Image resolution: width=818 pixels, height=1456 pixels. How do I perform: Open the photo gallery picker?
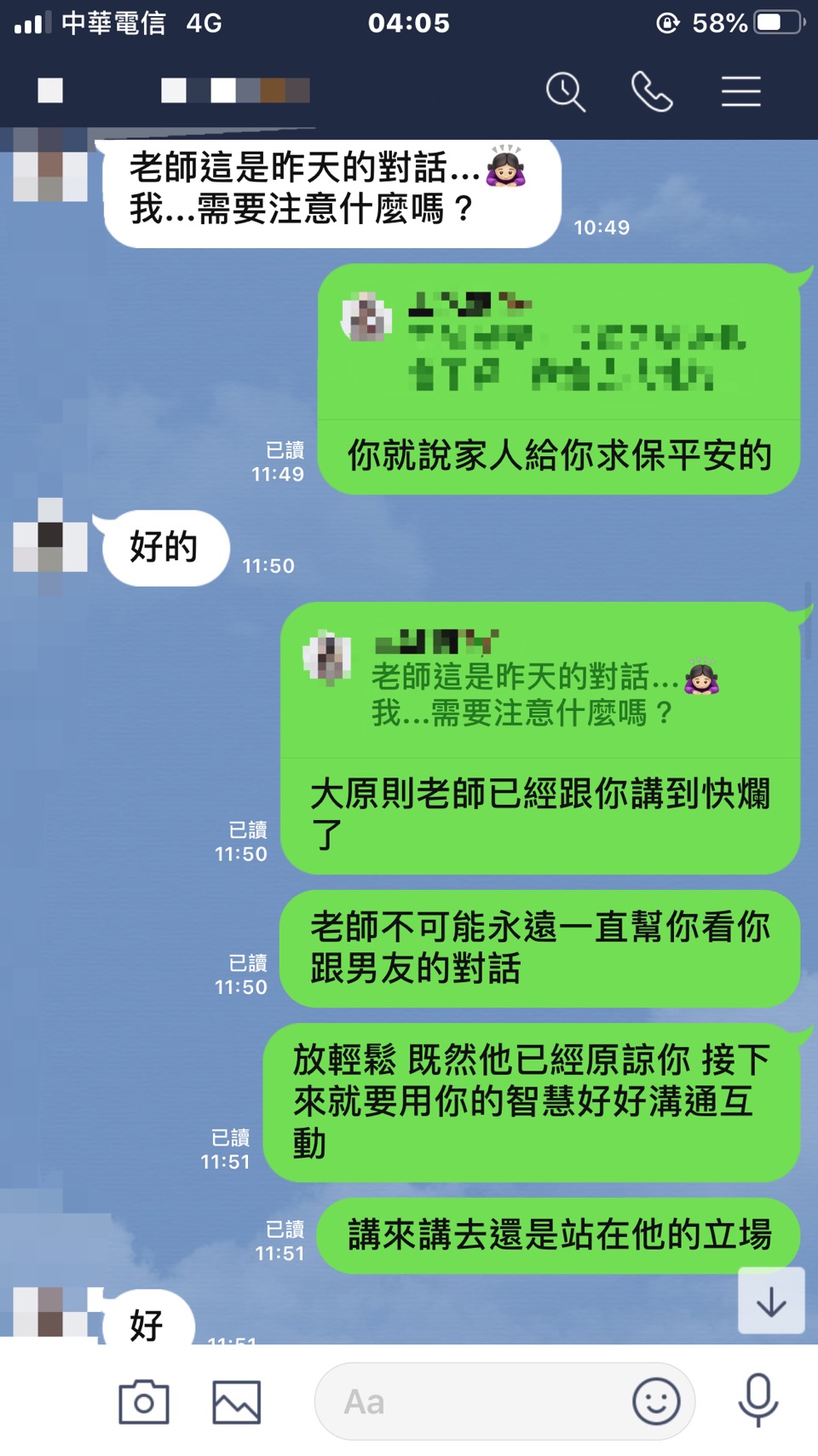[236, 1401]
